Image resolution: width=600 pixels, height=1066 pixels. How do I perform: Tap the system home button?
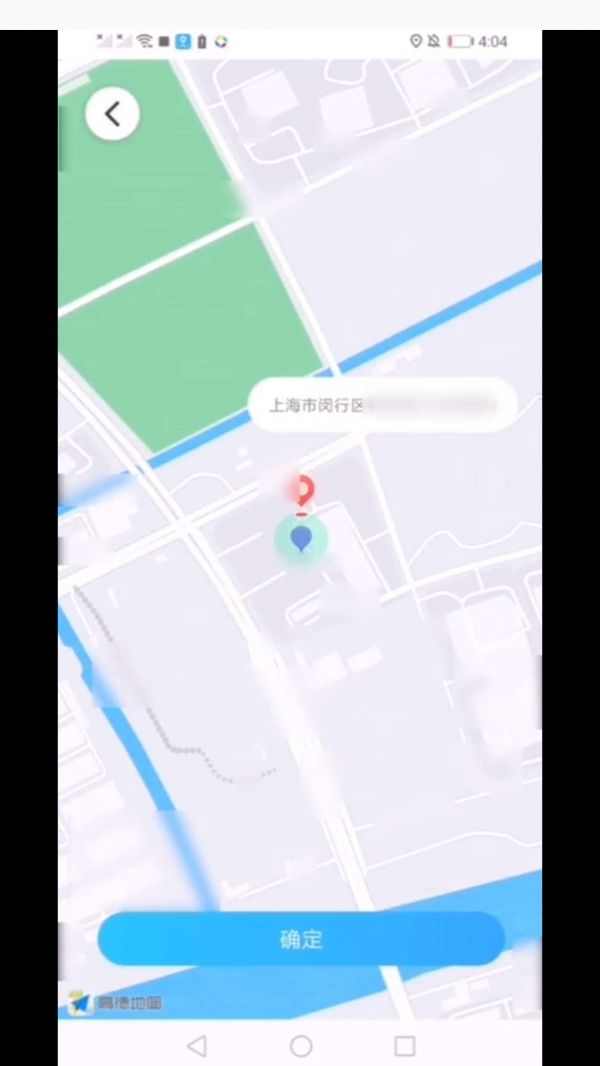[301, 1045]
